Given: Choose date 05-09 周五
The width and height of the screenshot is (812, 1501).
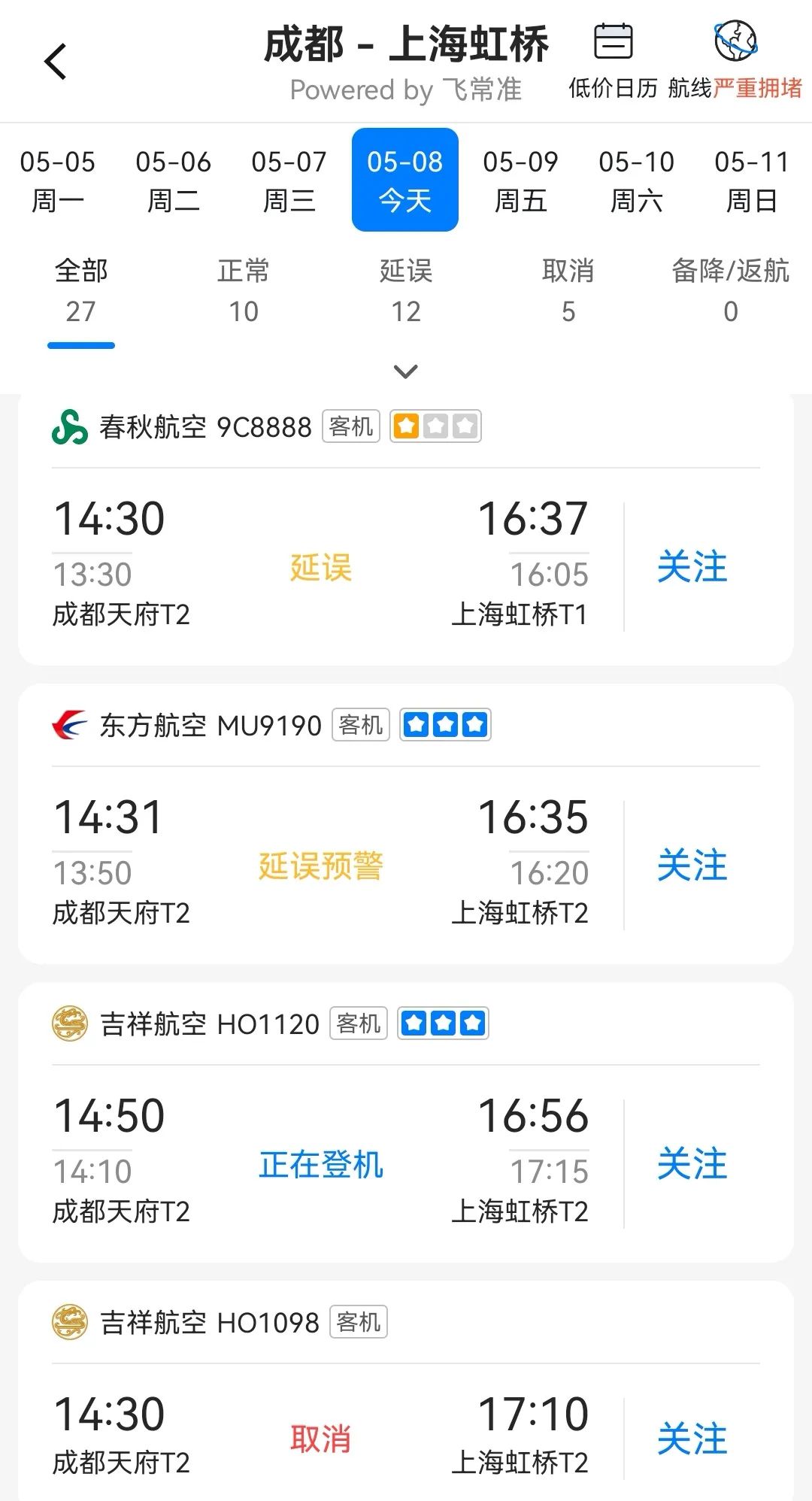Looking at the screenshot, I should point(521,180).
